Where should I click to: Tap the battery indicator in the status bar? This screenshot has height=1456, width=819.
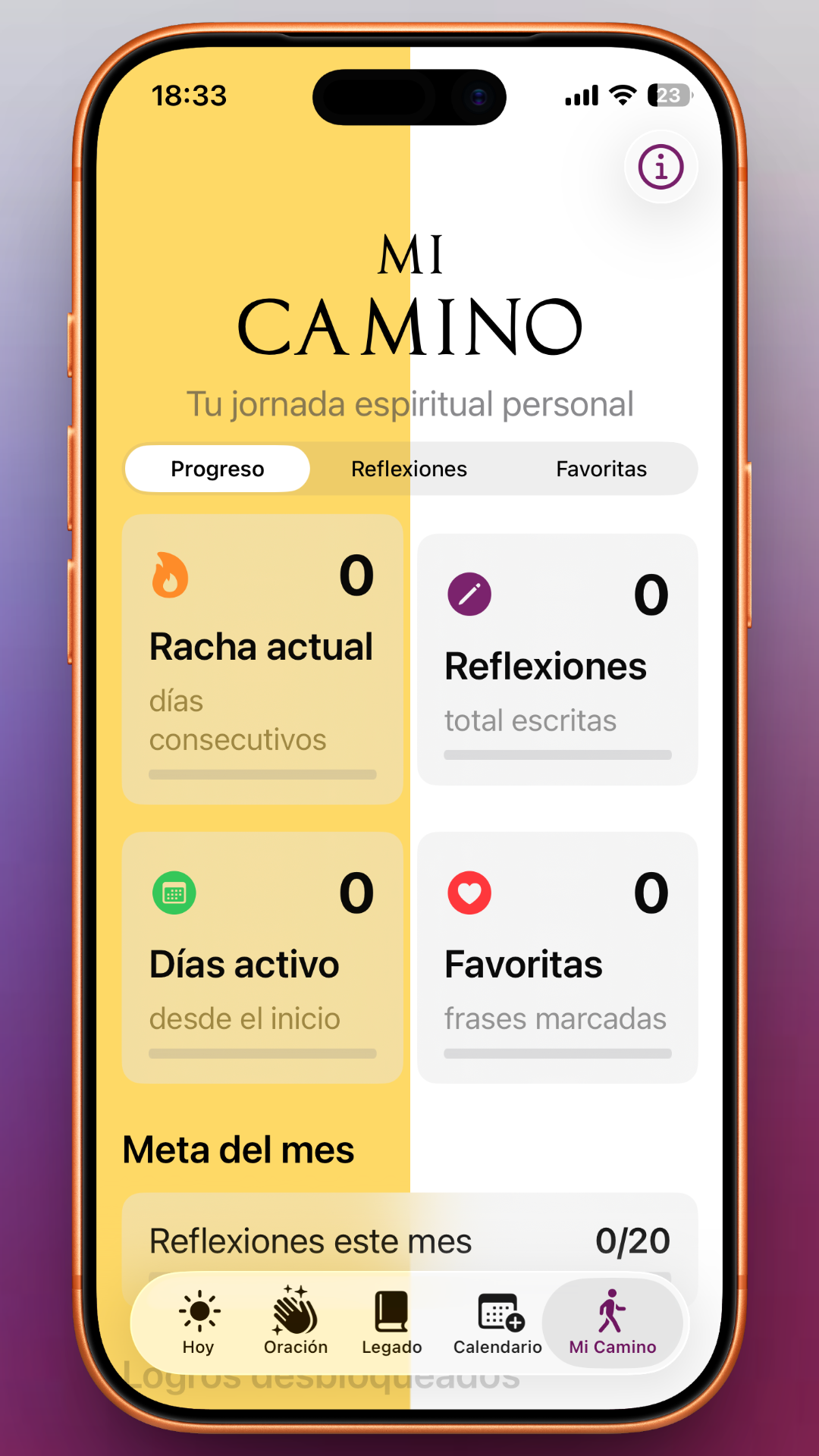click(669, 94)
